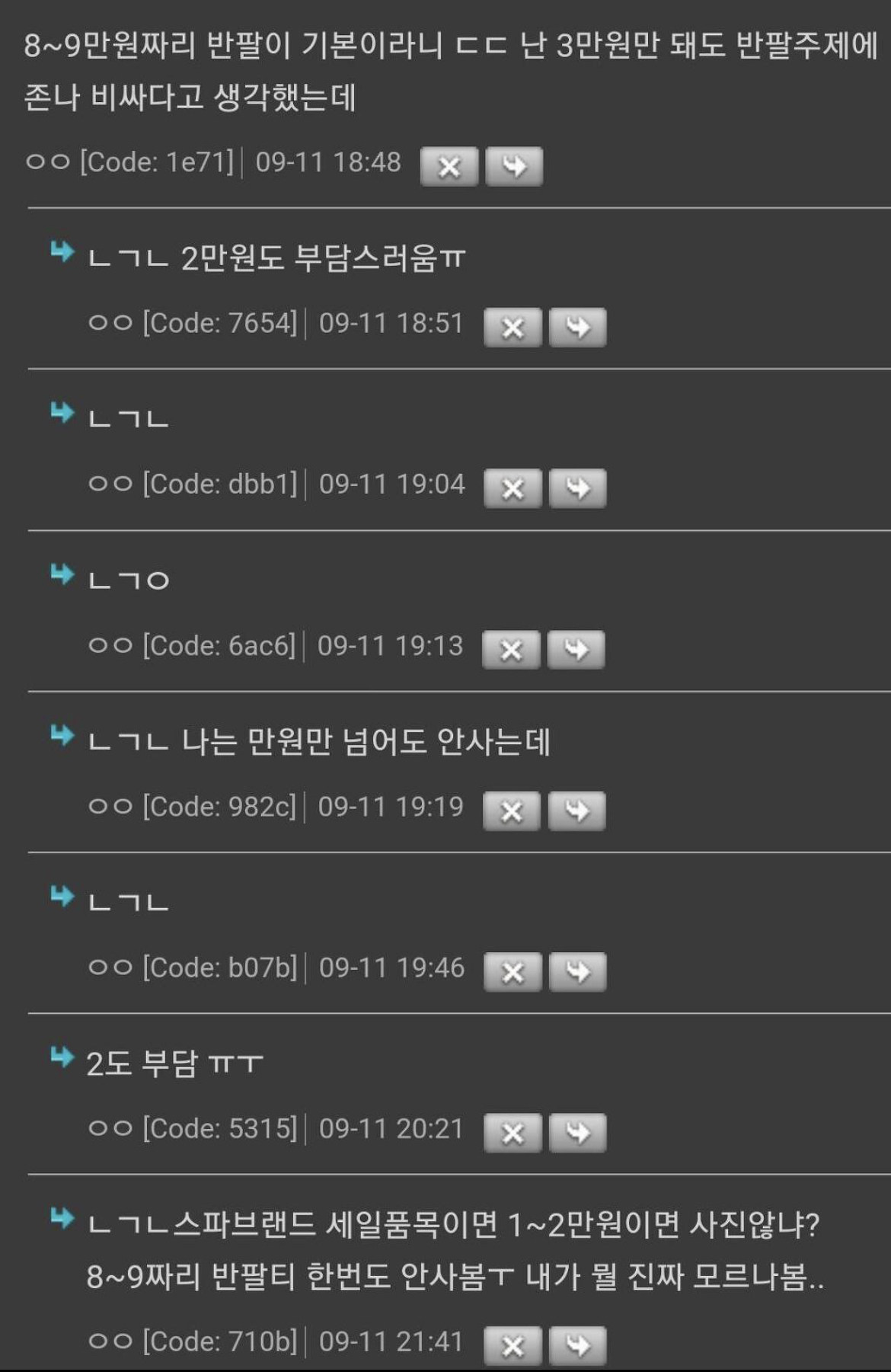This screenshot has width=891, height=1372.
Task: Reply to the comment with Code 982c
Action: [576, 811]
